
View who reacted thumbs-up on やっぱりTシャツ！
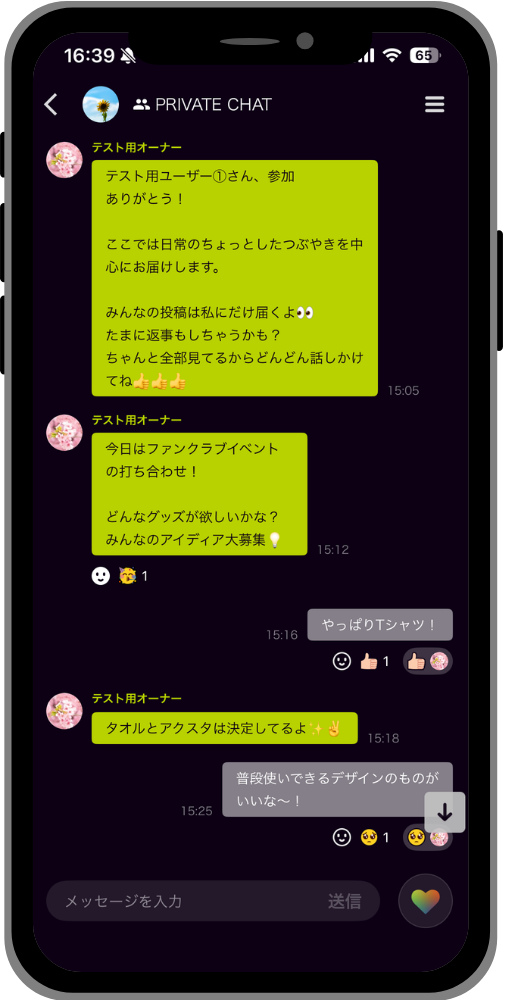[x=428, y=661]
